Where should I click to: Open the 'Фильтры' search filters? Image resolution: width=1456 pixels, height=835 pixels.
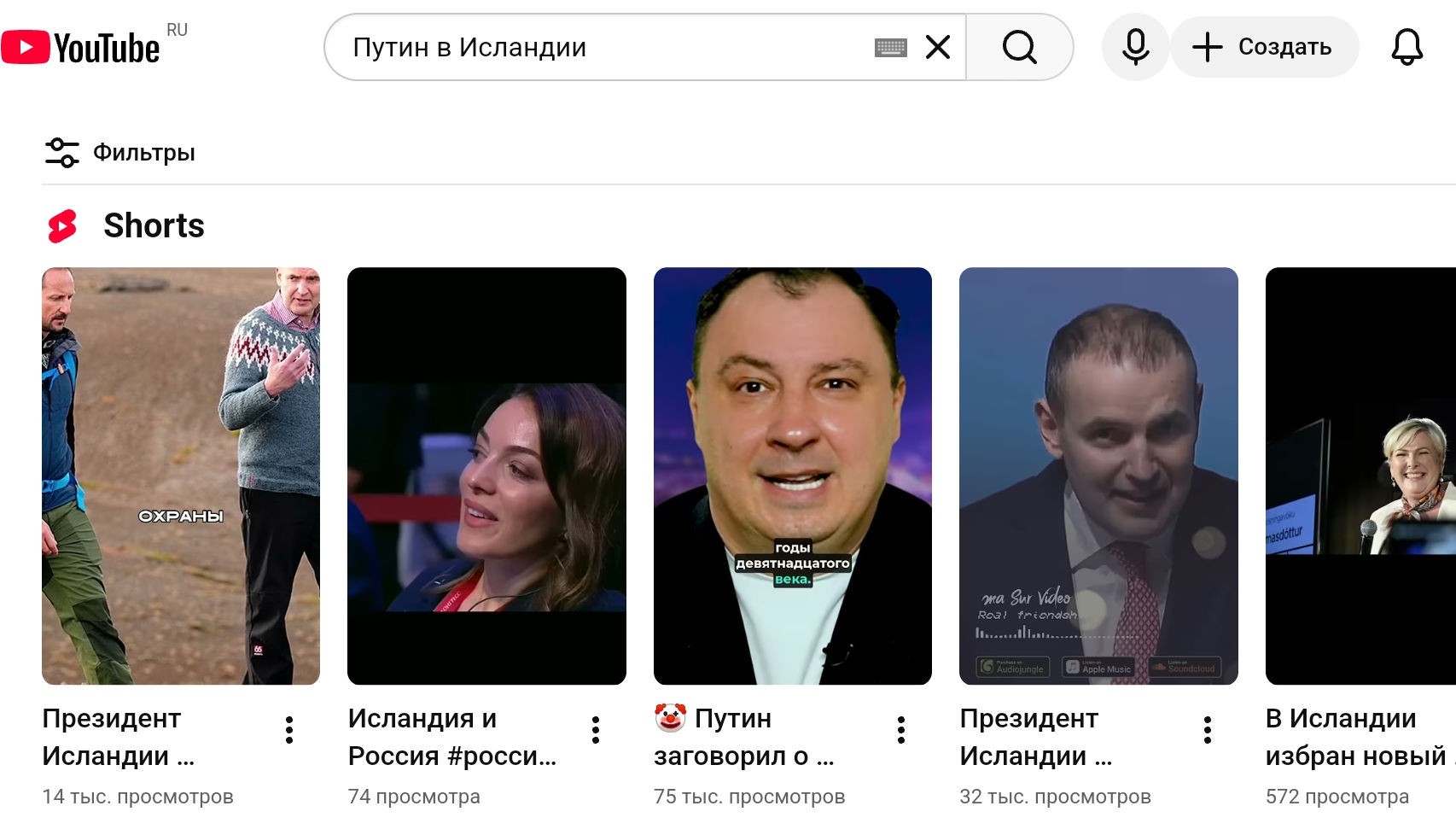[x=120, y=152]
